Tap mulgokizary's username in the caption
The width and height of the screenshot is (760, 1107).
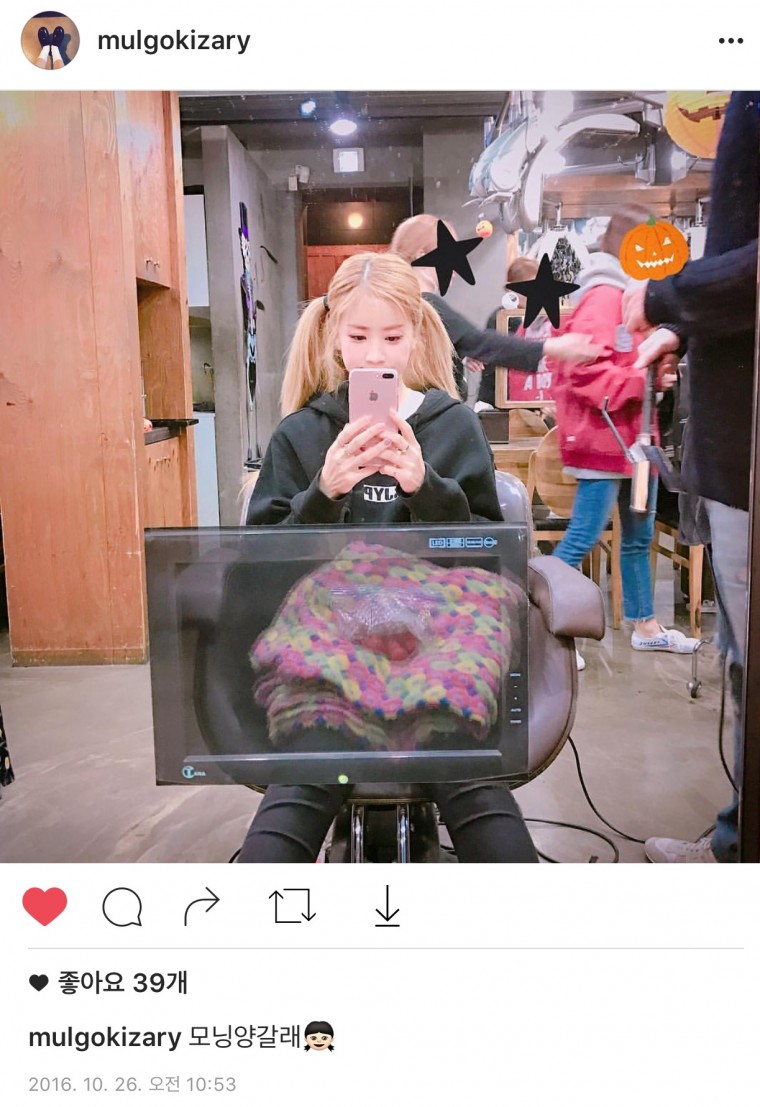tap(104, 1037)
